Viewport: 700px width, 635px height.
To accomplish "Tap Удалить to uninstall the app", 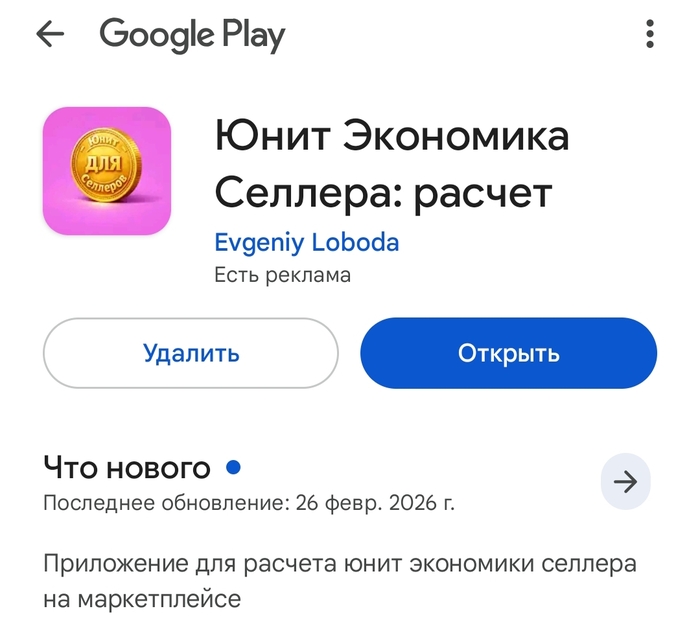I will (x=191, y=353).
